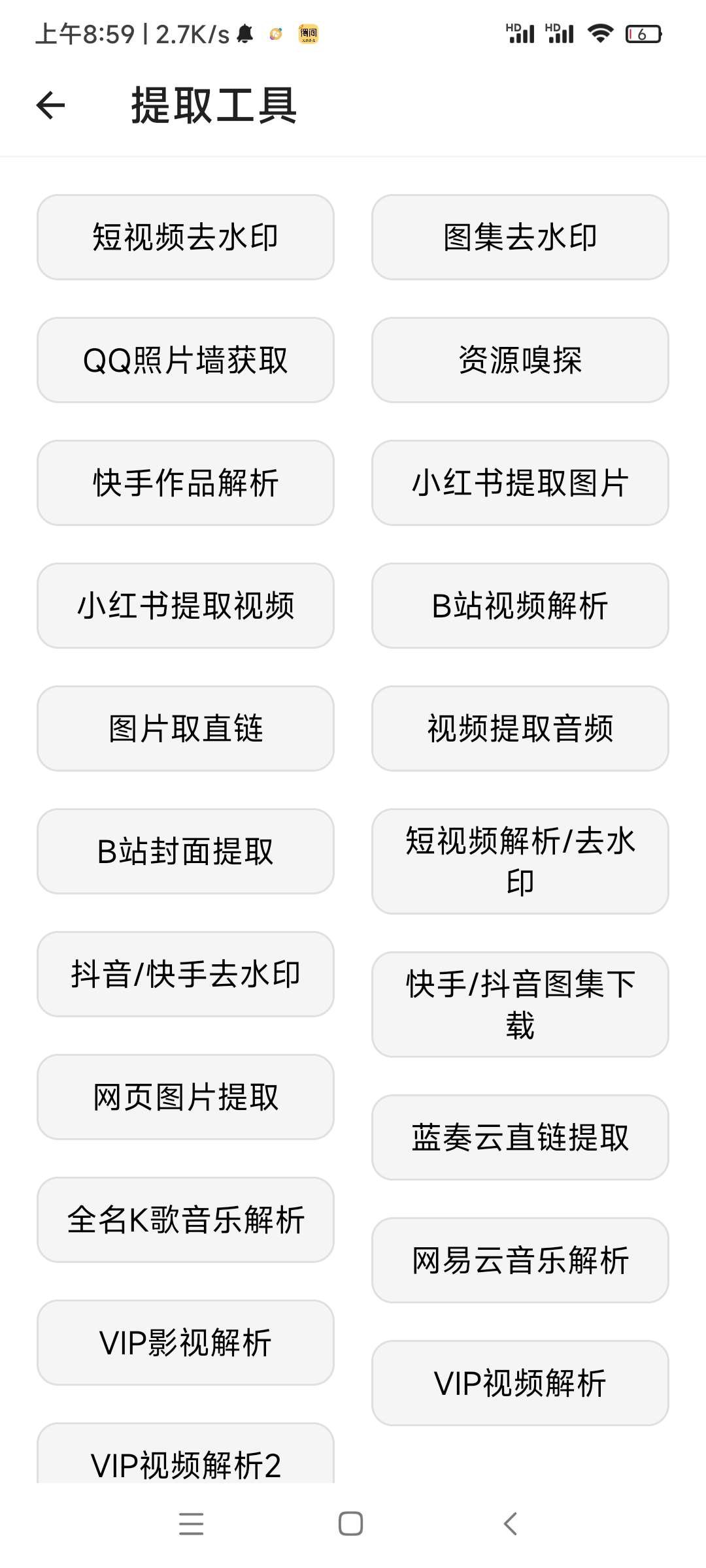
Task: Open 资源嗅探 tool
Action: pos(520,360)
